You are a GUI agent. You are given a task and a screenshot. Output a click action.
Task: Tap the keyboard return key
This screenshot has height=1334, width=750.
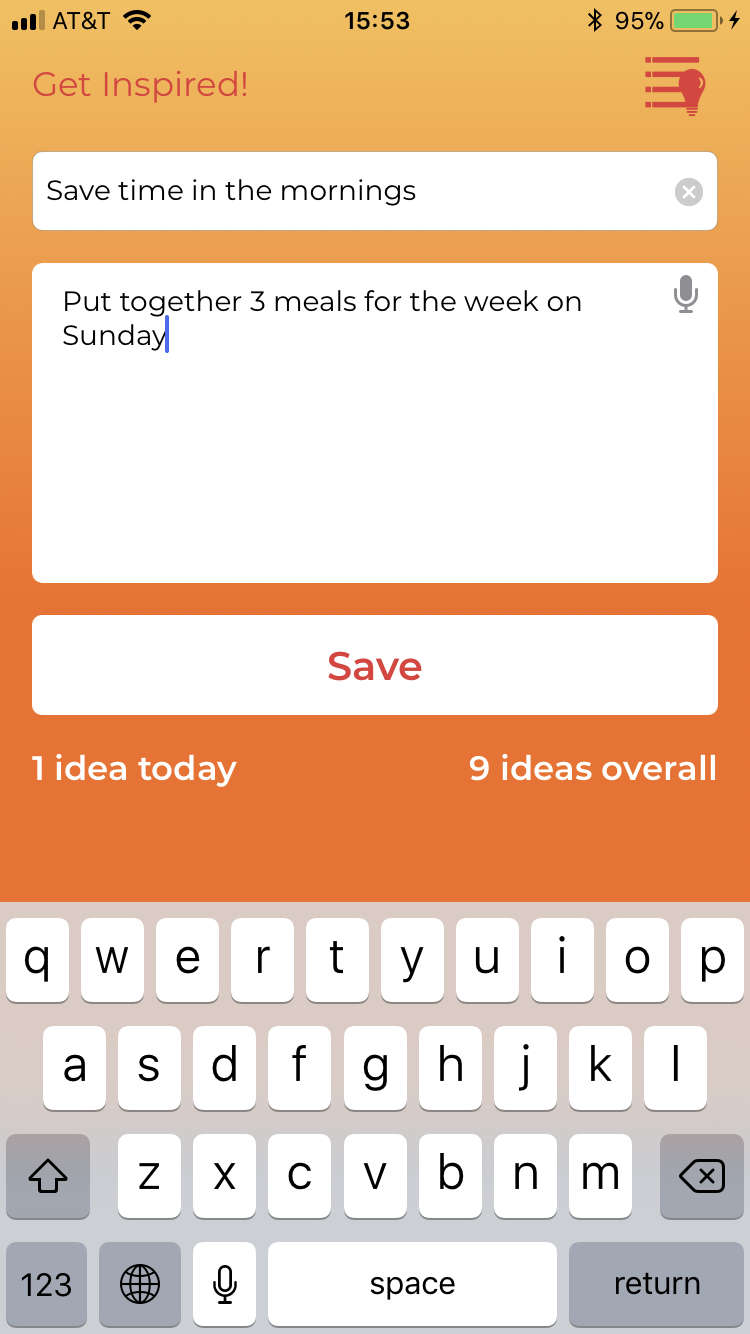point(656,1284)
